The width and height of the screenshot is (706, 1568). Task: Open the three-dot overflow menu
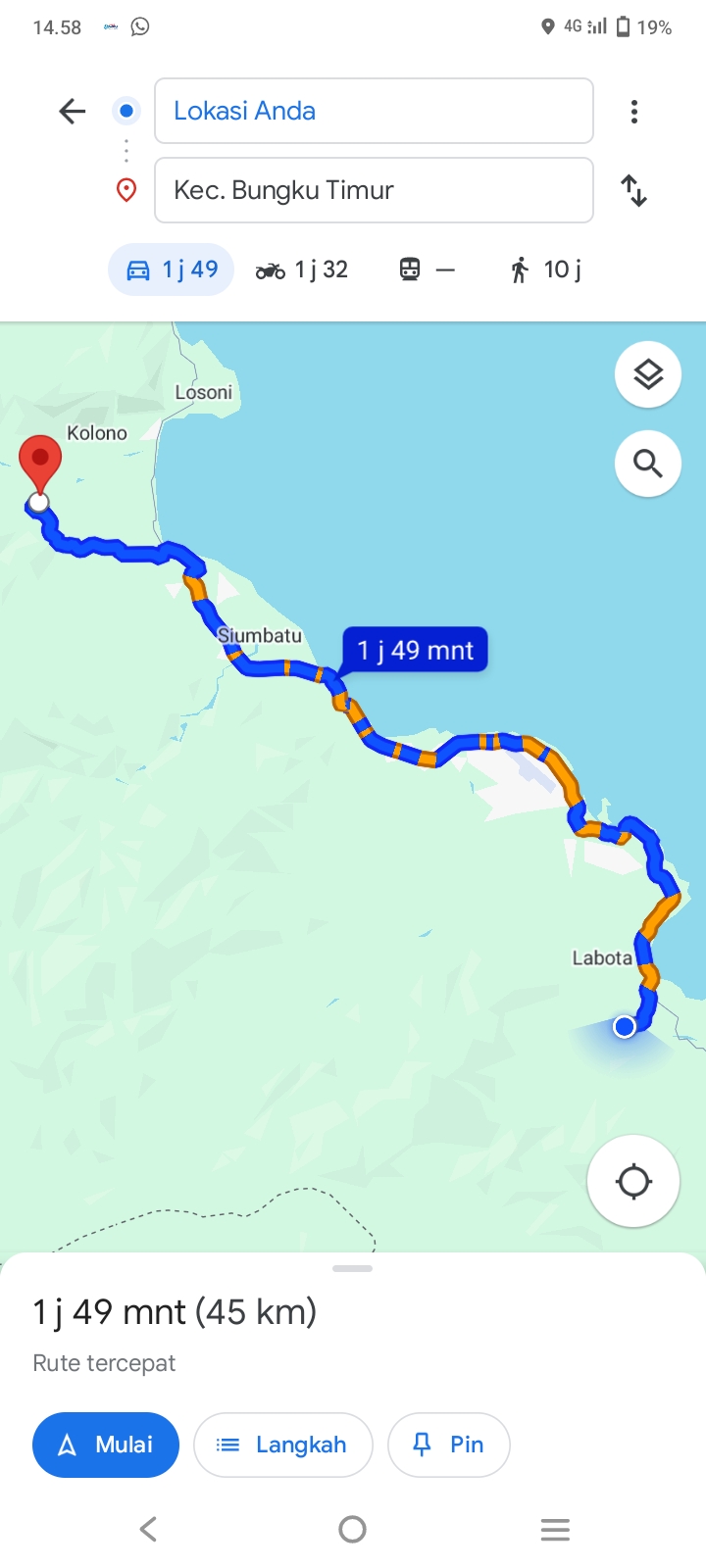pyautogui.click(x=634, y=112)
